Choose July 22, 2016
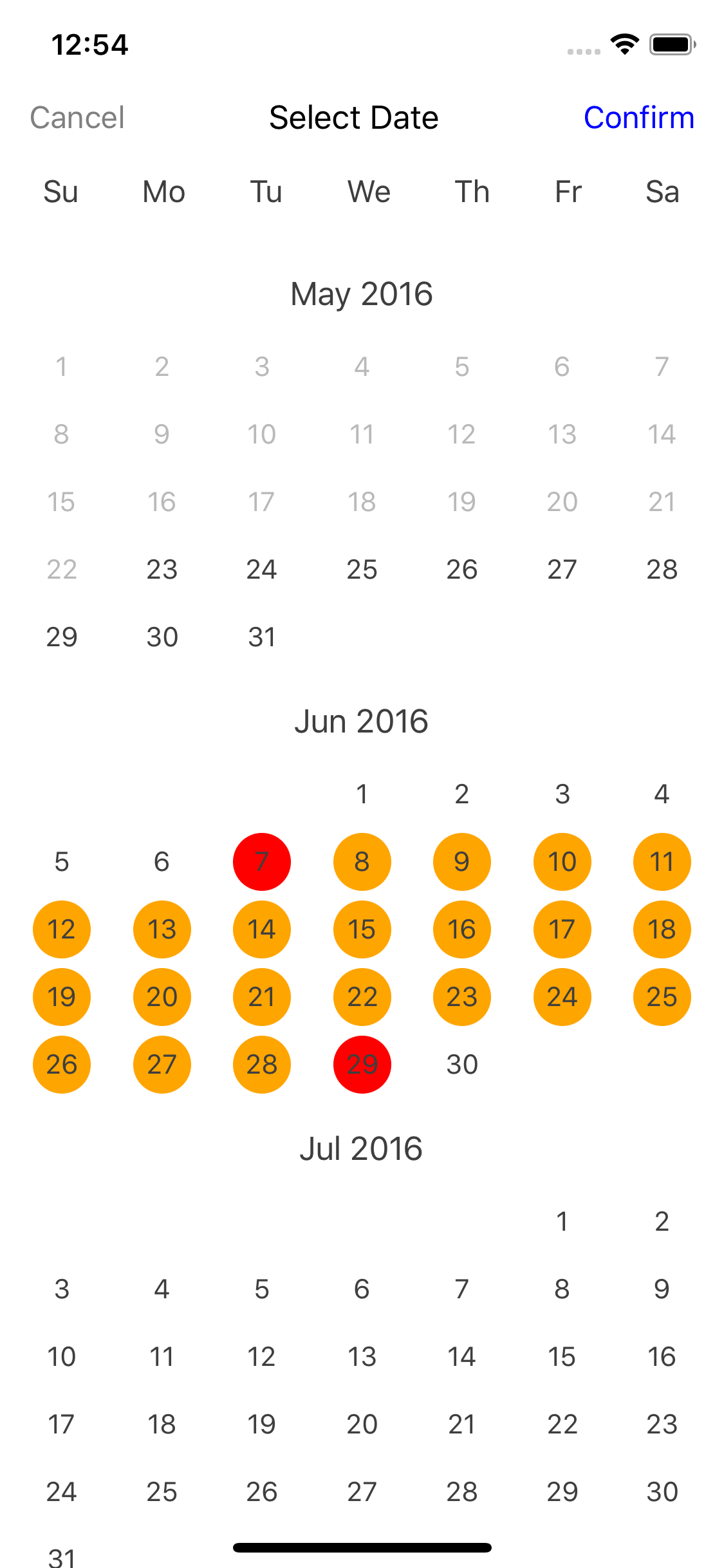The width and height of the screenshot is (724, 1568). (x=562, y=1424)
